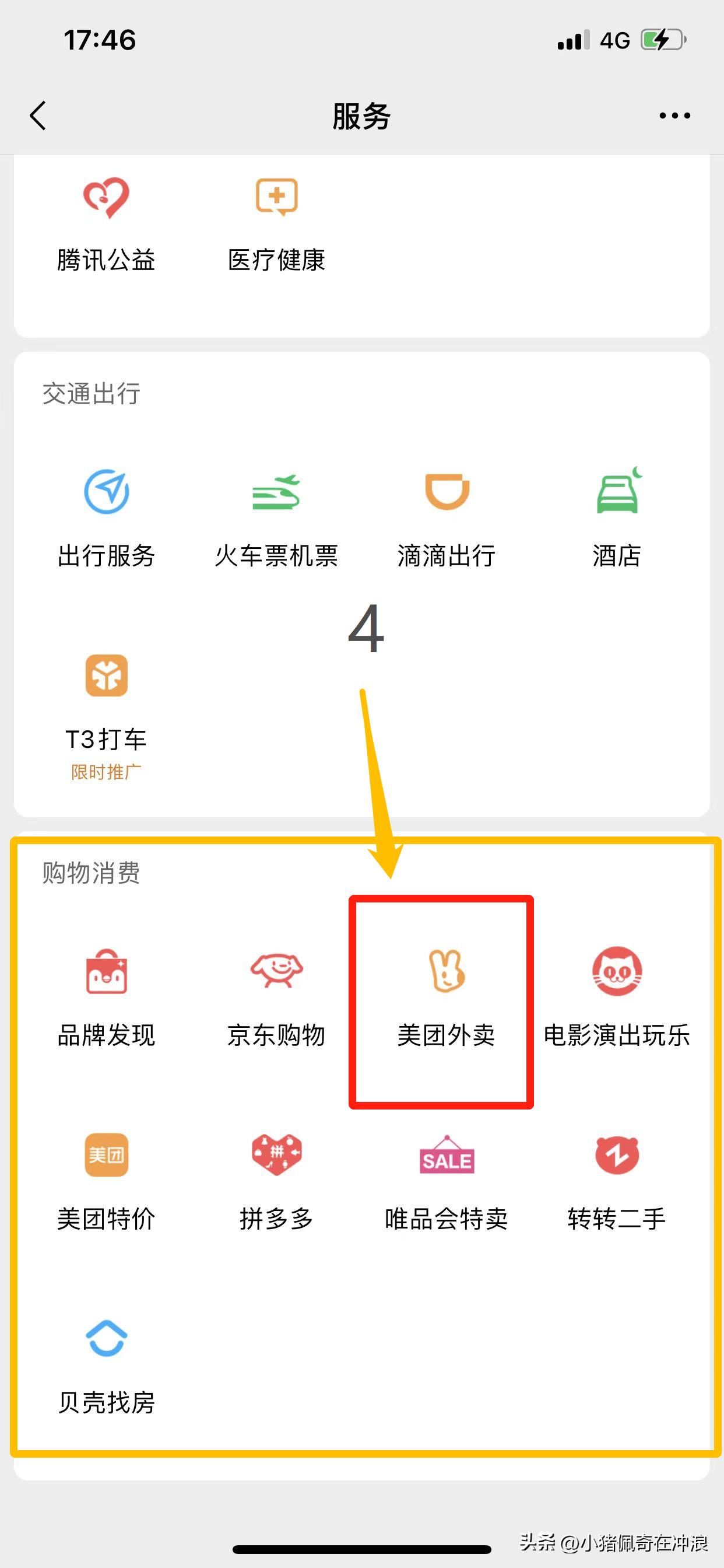The image size is (724, 1568).
Task: Tap the 限时推广 promotion label
Action: pyautogui.click(x=107, y=771)
